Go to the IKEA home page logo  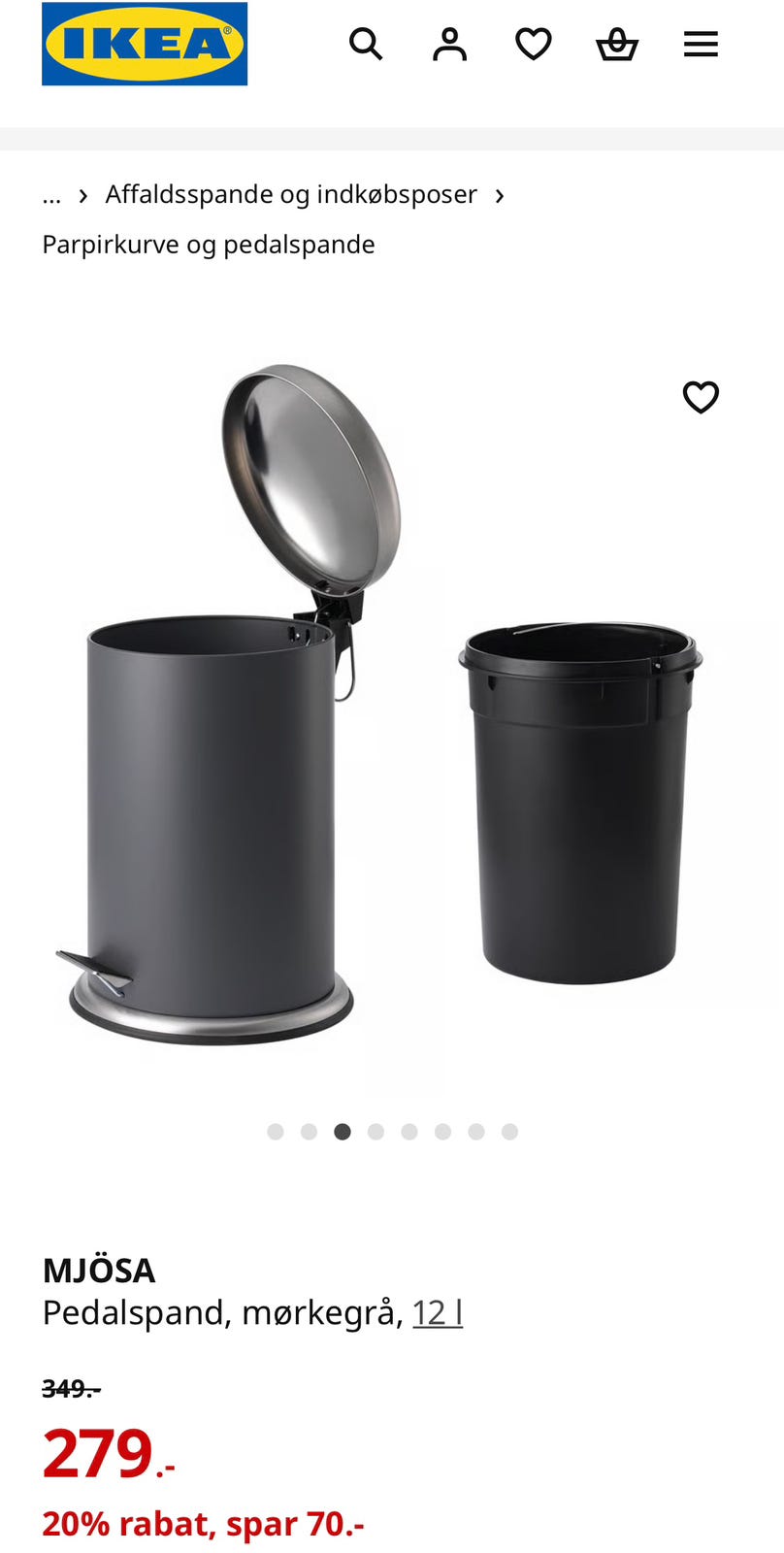[x=145, y=44]
